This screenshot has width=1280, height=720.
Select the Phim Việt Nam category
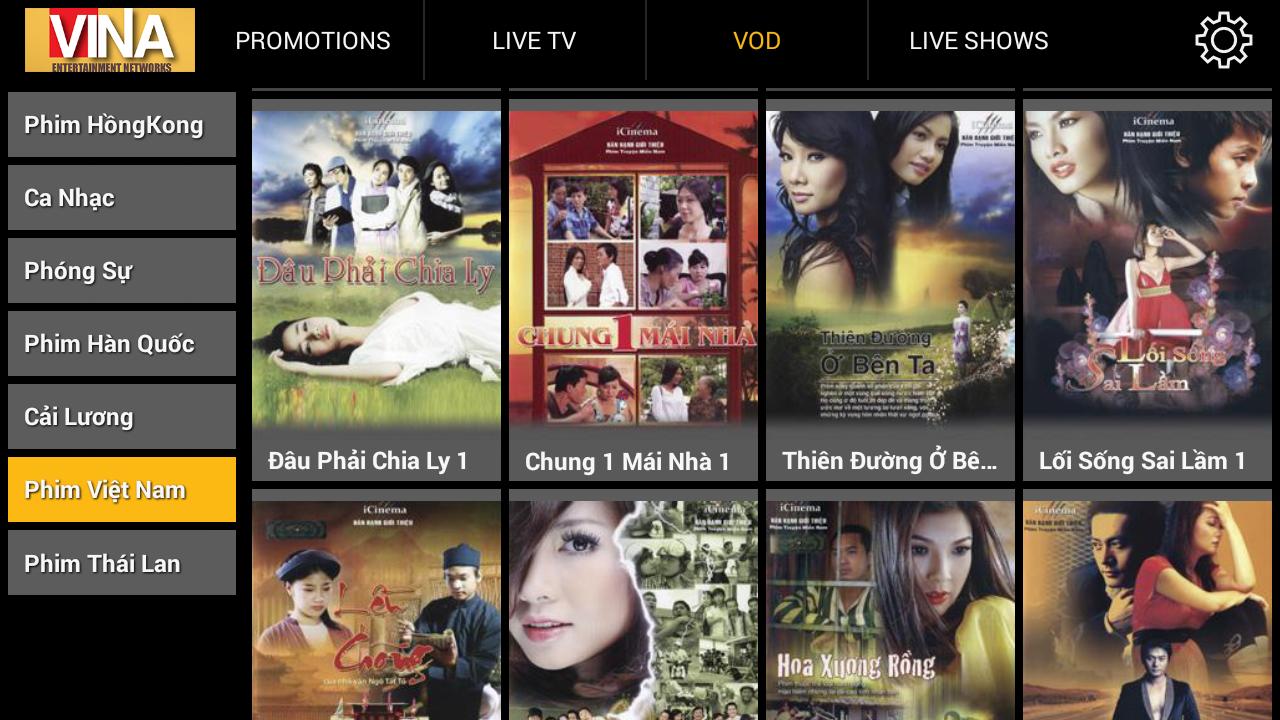(122, 490)
